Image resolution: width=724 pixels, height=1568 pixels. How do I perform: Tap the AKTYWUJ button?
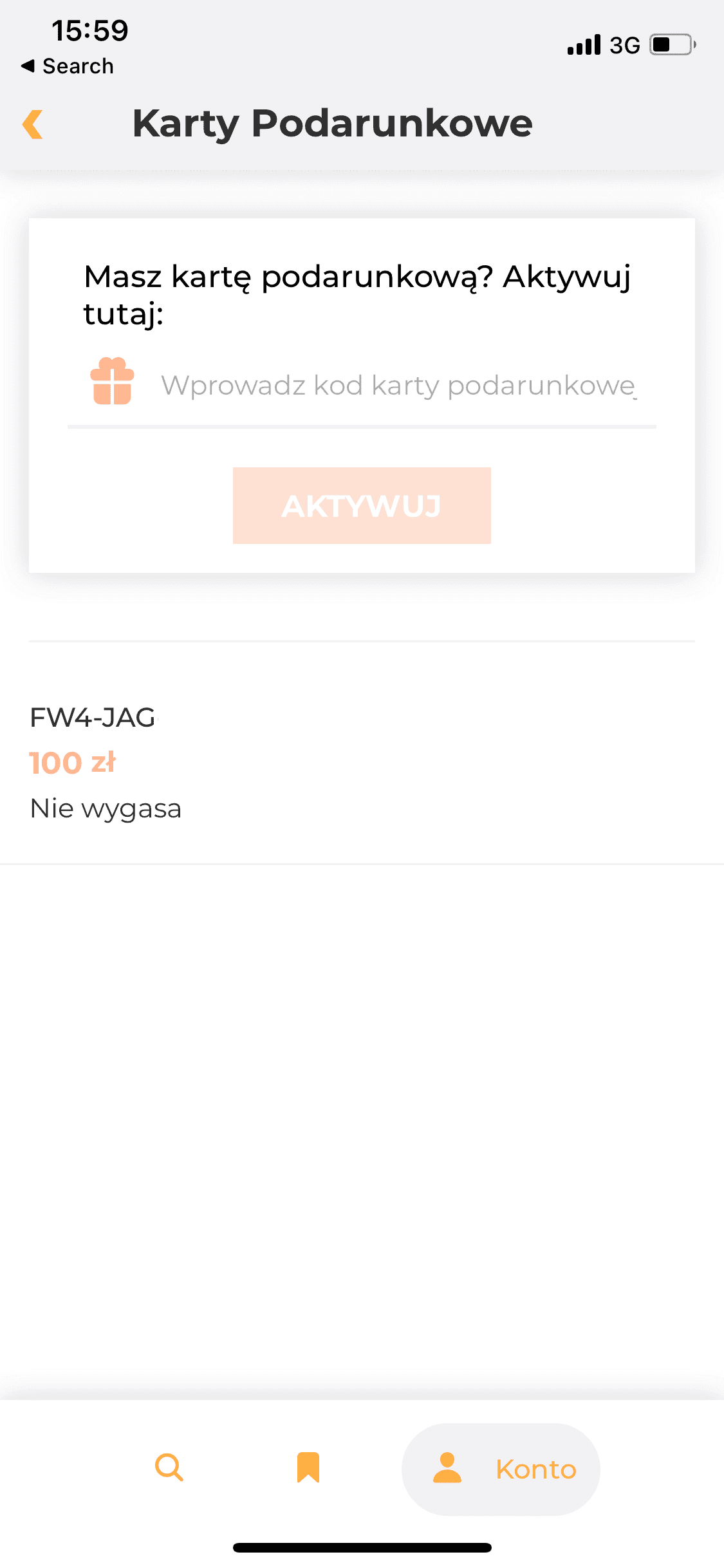362,506
